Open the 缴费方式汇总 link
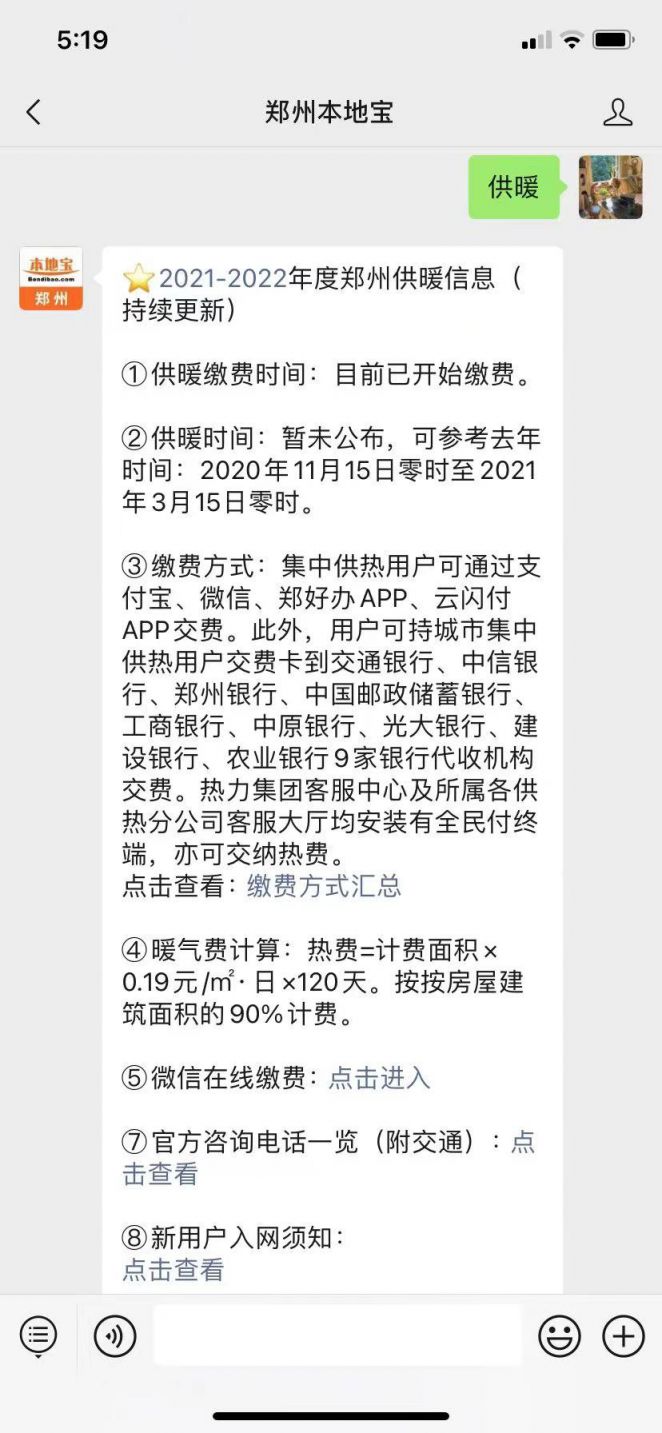 coord(324,886)
